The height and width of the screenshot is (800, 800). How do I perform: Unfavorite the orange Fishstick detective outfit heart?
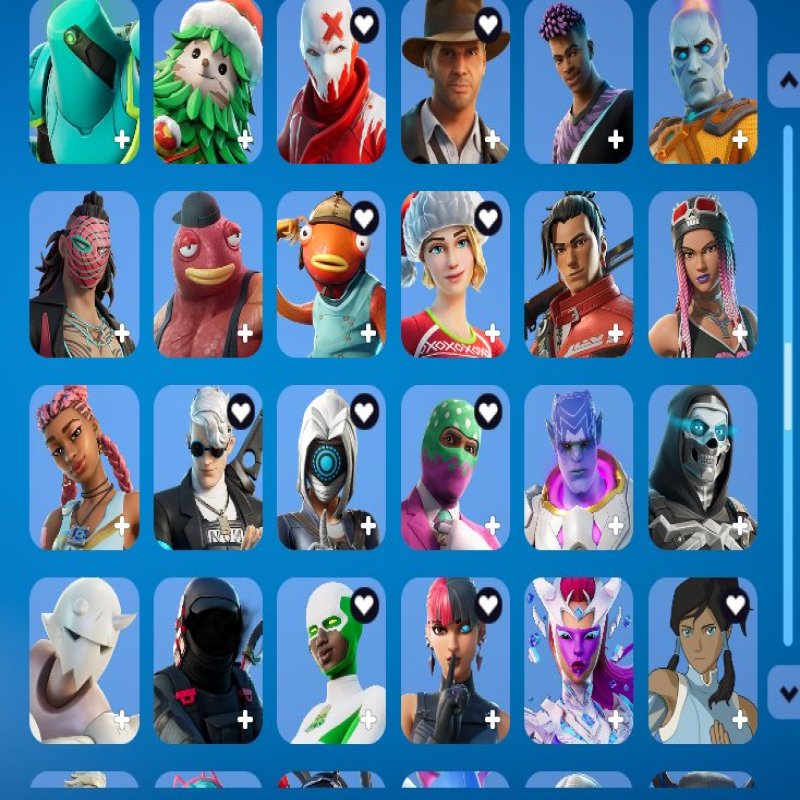click(365, 217)
